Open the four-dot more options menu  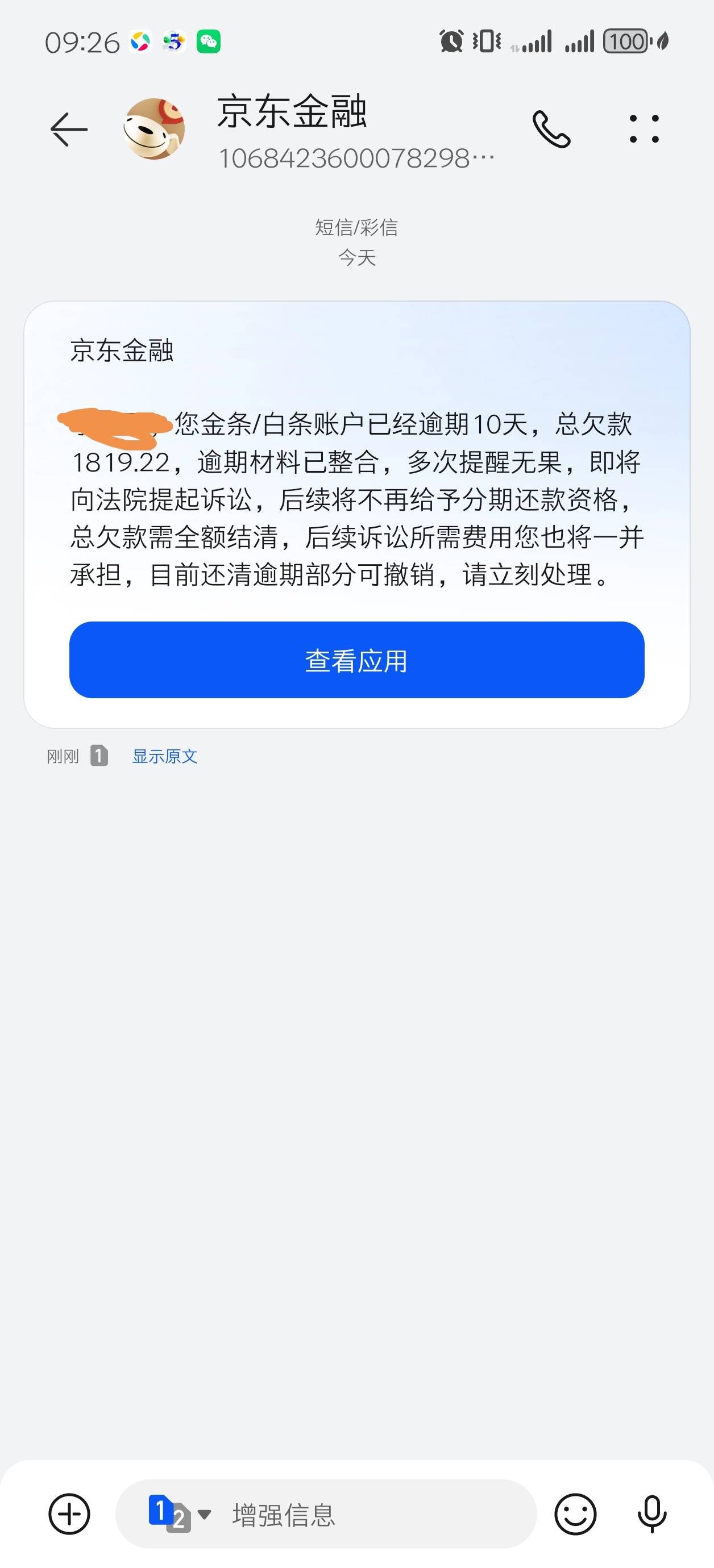pos(644,129)
